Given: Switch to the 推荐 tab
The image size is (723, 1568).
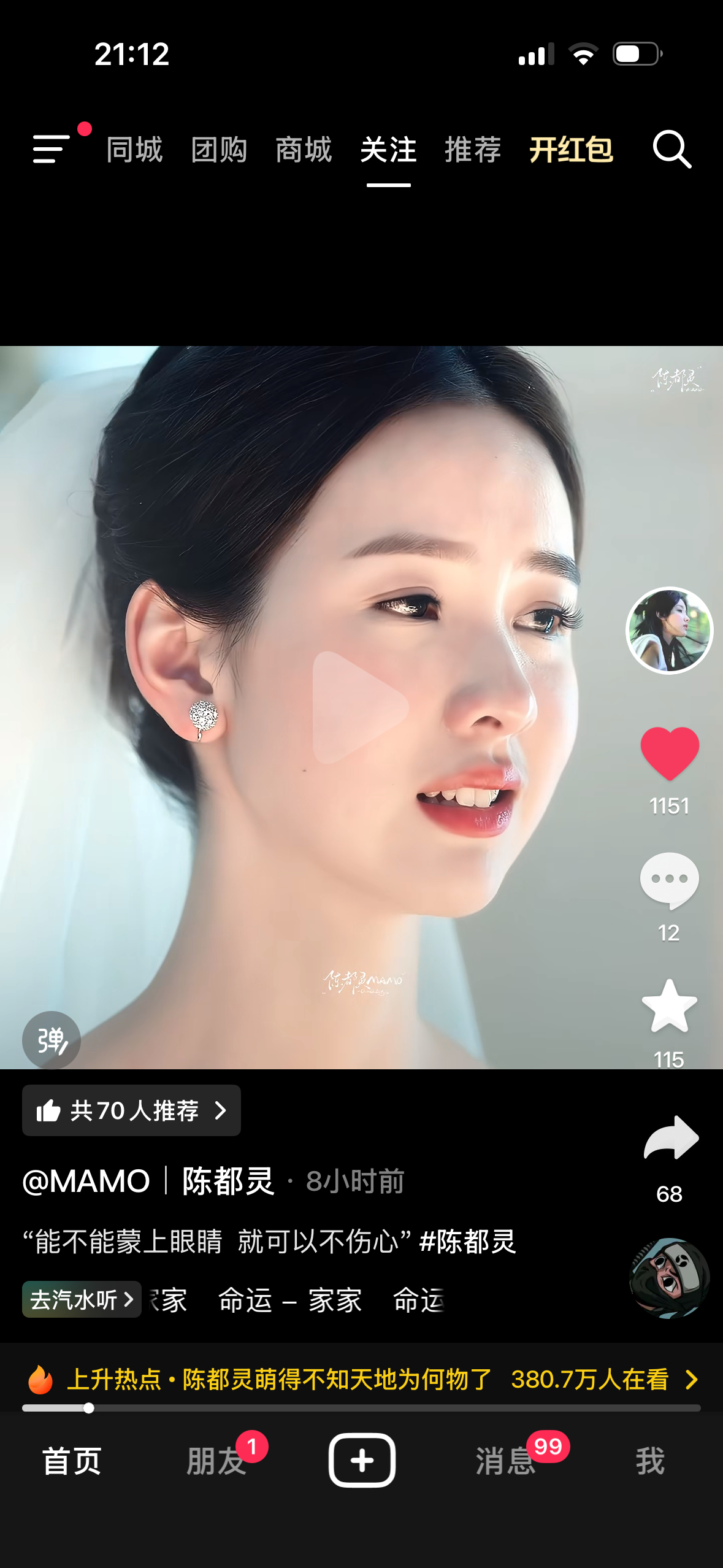Looking at the screenshot, I should pyautogui.click(x=473, y=150).
